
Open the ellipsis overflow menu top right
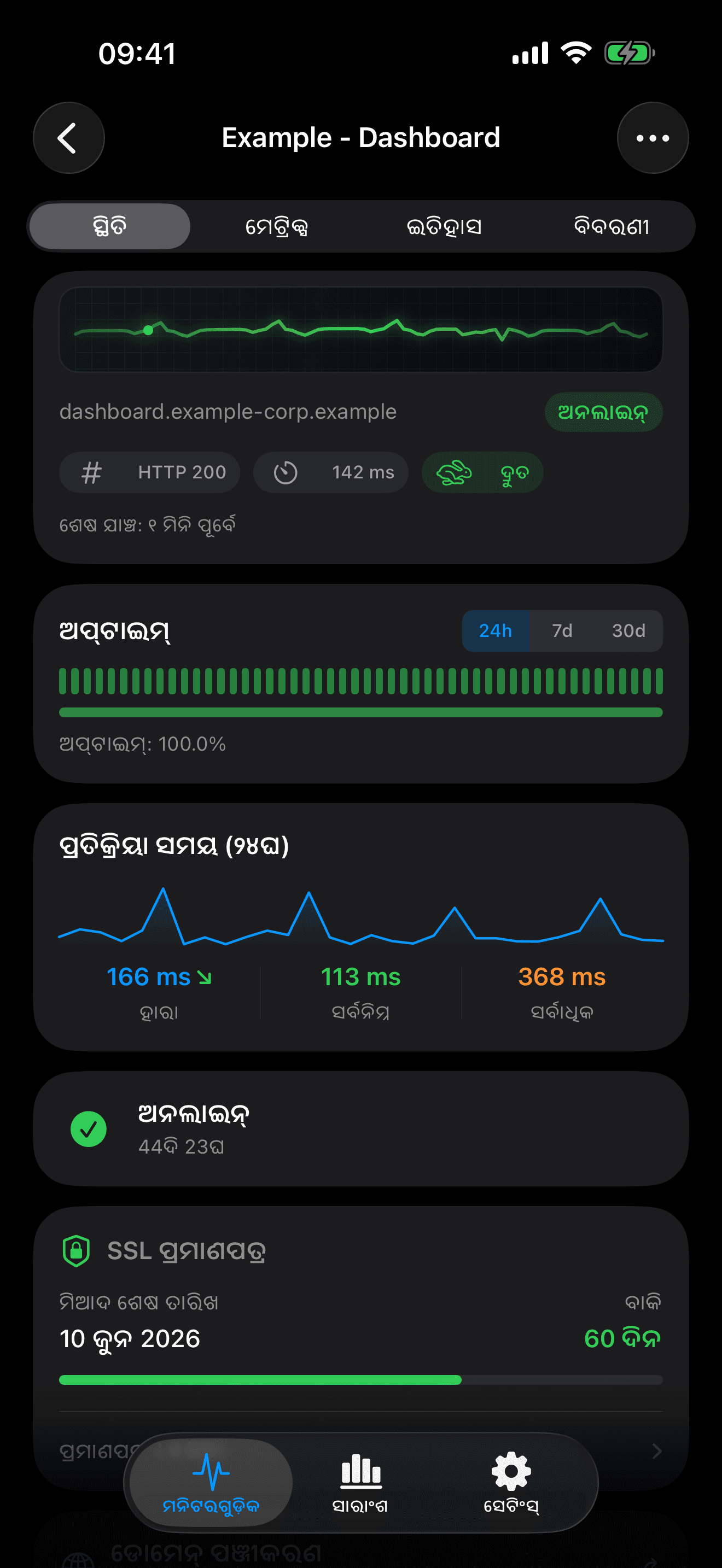click(653, 138)
